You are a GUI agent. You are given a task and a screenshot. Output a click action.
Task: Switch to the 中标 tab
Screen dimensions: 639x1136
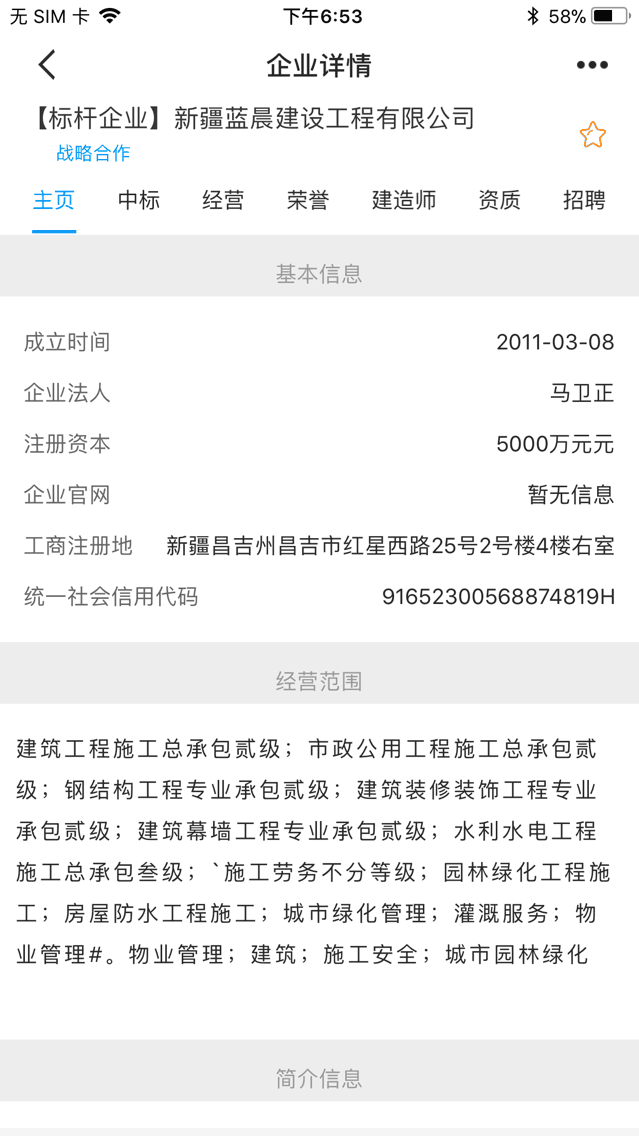point(138,200)
